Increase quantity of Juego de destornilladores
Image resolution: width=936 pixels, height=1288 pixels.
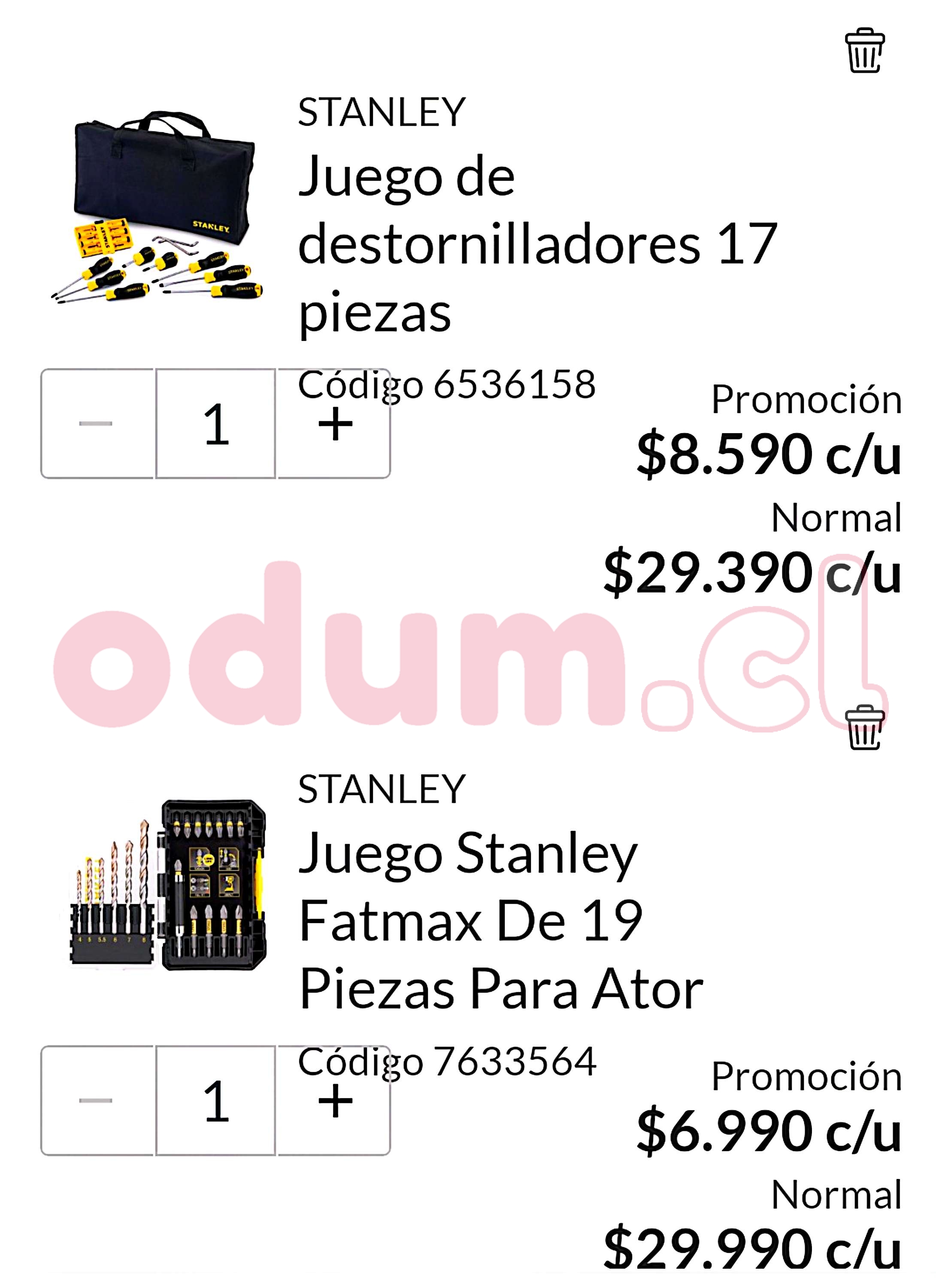(334, 424)
